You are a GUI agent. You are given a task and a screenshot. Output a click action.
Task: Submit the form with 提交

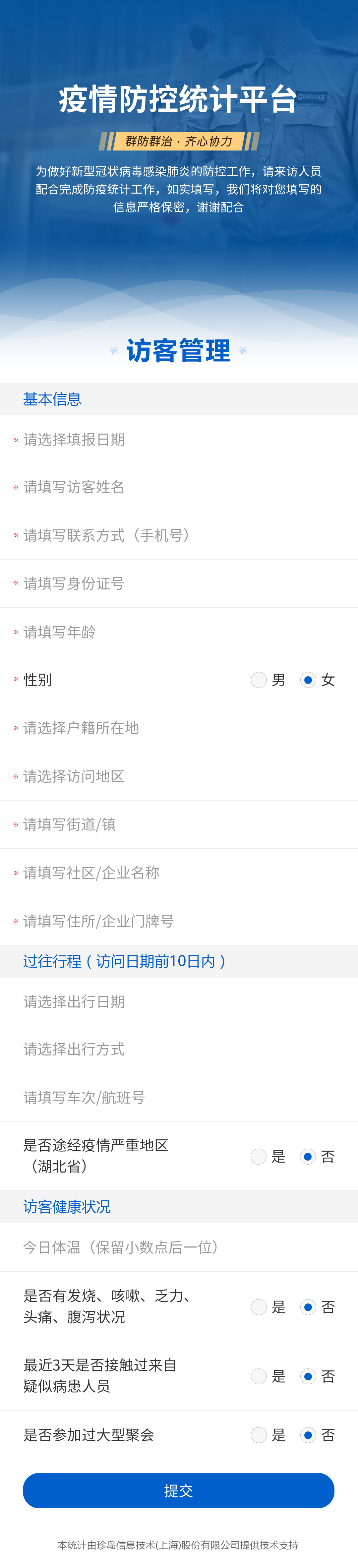pos(178,1491)
